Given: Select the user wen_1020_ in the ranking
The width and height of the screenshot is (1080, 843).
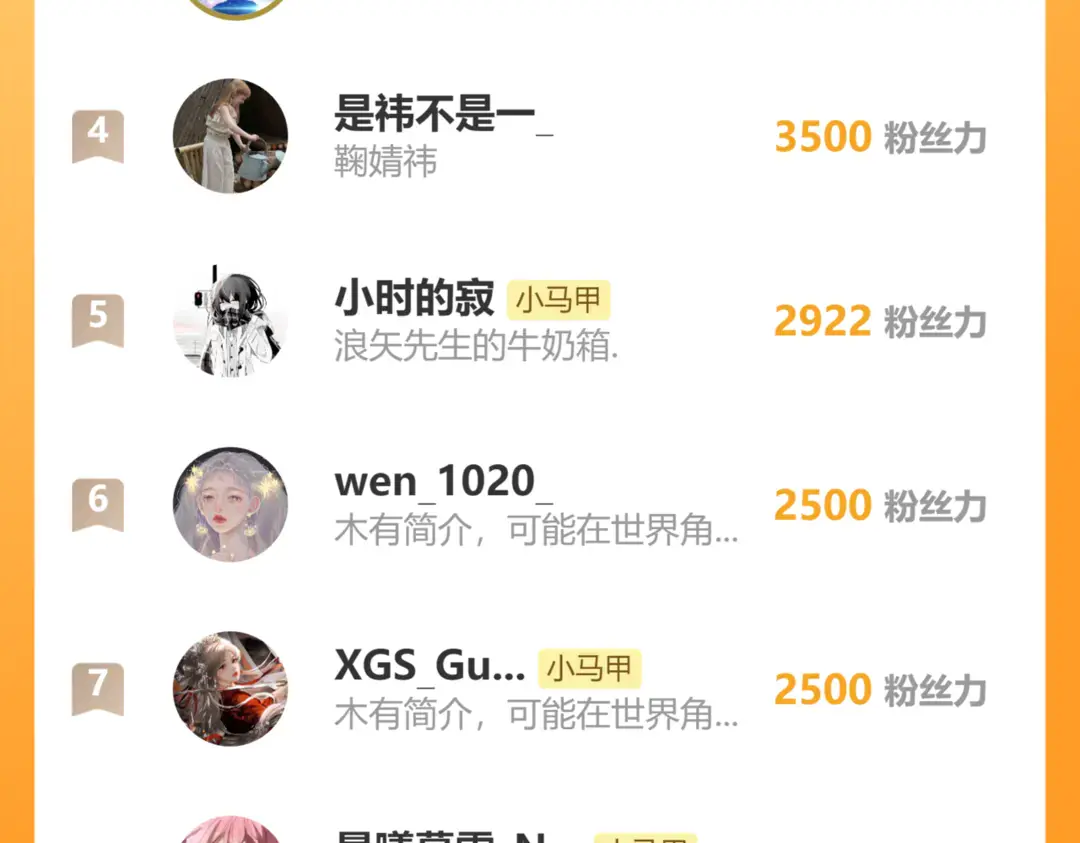Looking at the screenshot, I should pos(443,482).
